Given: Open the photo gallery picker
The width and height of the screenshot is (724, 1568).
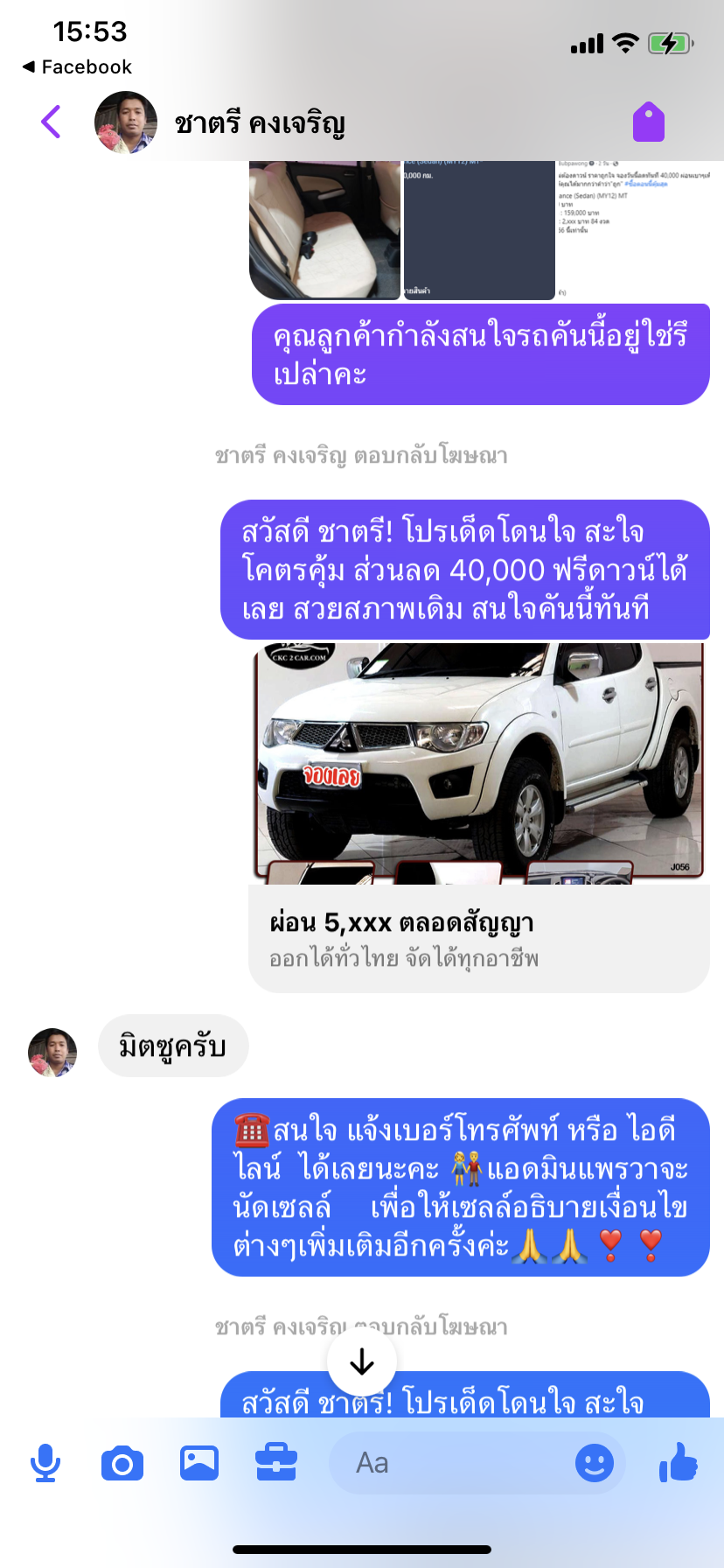Looking at the screenshot, I should click(199, 1463).
